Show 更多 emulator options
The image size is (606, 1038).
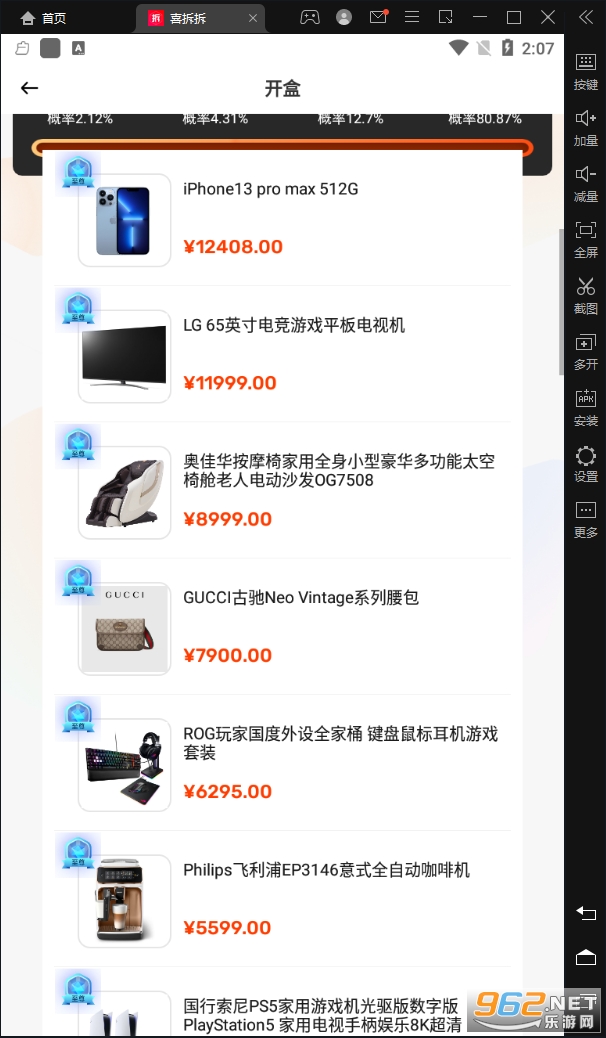point(586,518)
